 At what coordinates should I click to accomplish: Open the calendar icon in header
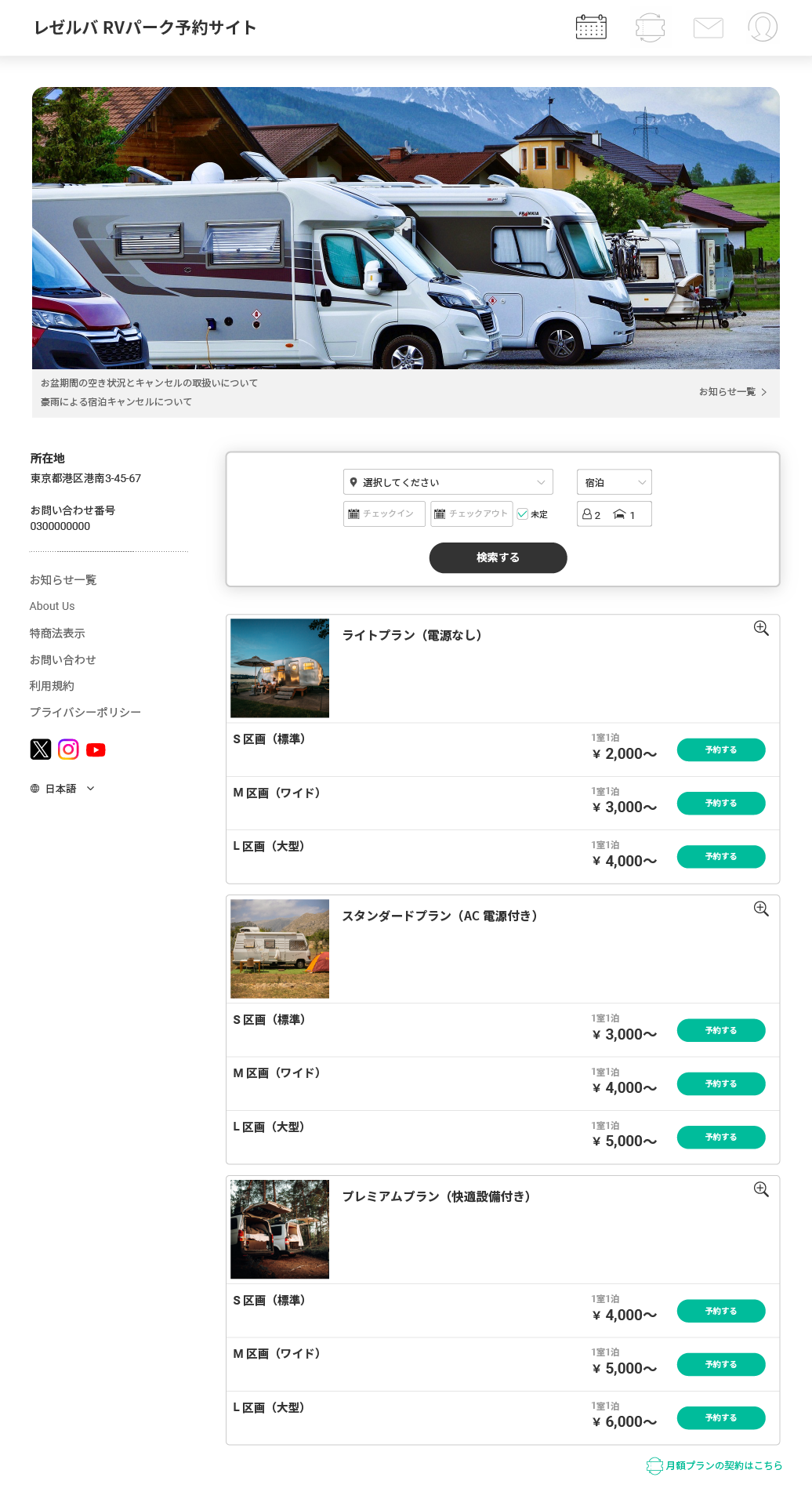(591, 27)
